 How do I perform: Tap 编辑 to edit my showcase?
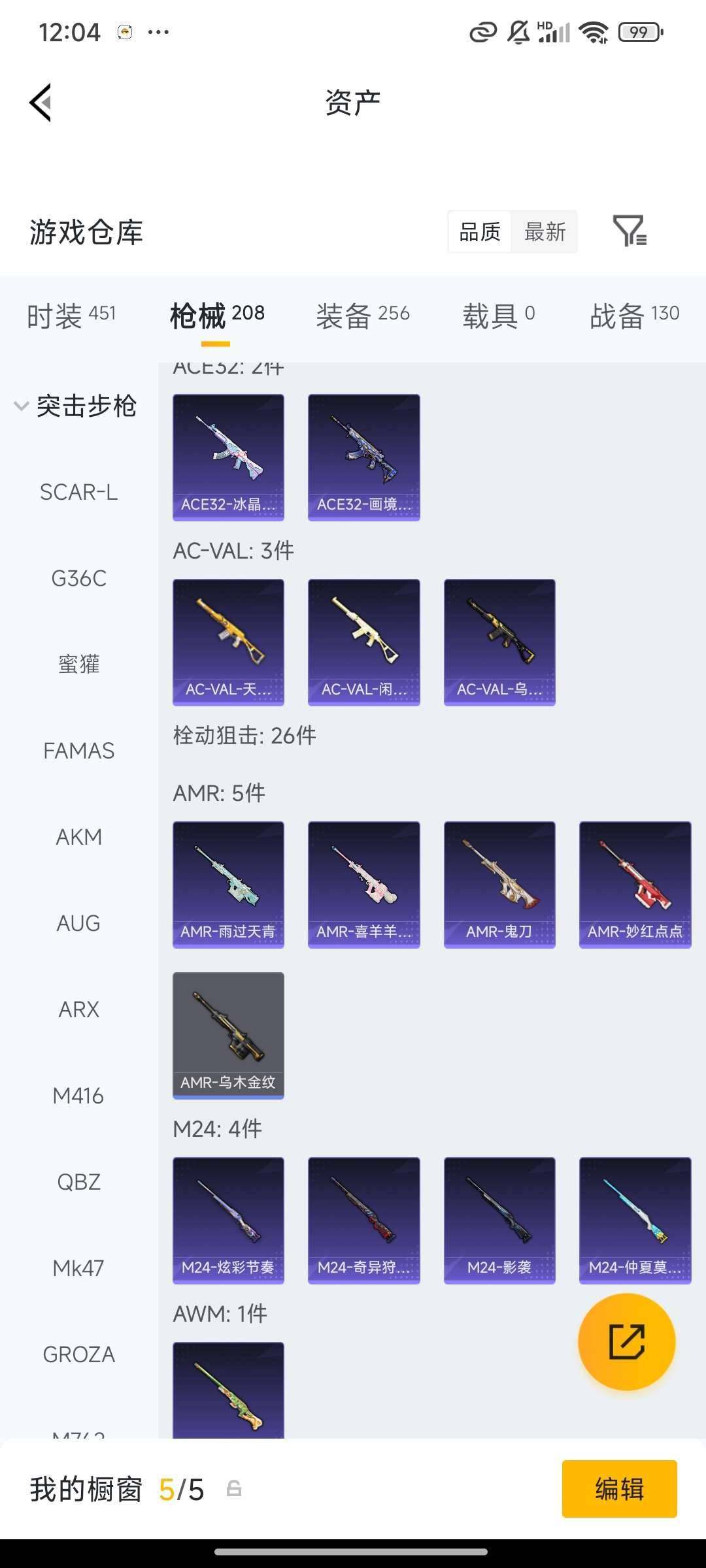[x=619, y=1489]
